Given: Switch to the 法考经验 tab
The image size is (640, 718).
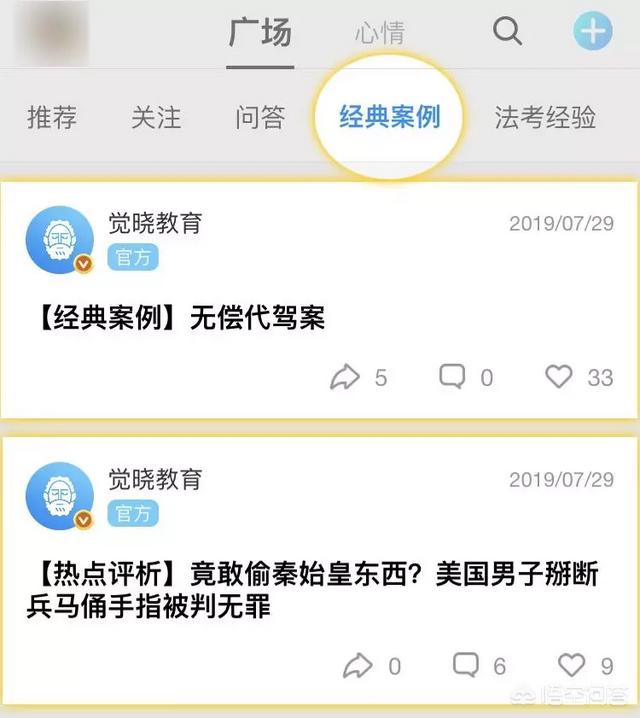Looking at the screenshot, I should pyautogui.click(x=545, y=118).
